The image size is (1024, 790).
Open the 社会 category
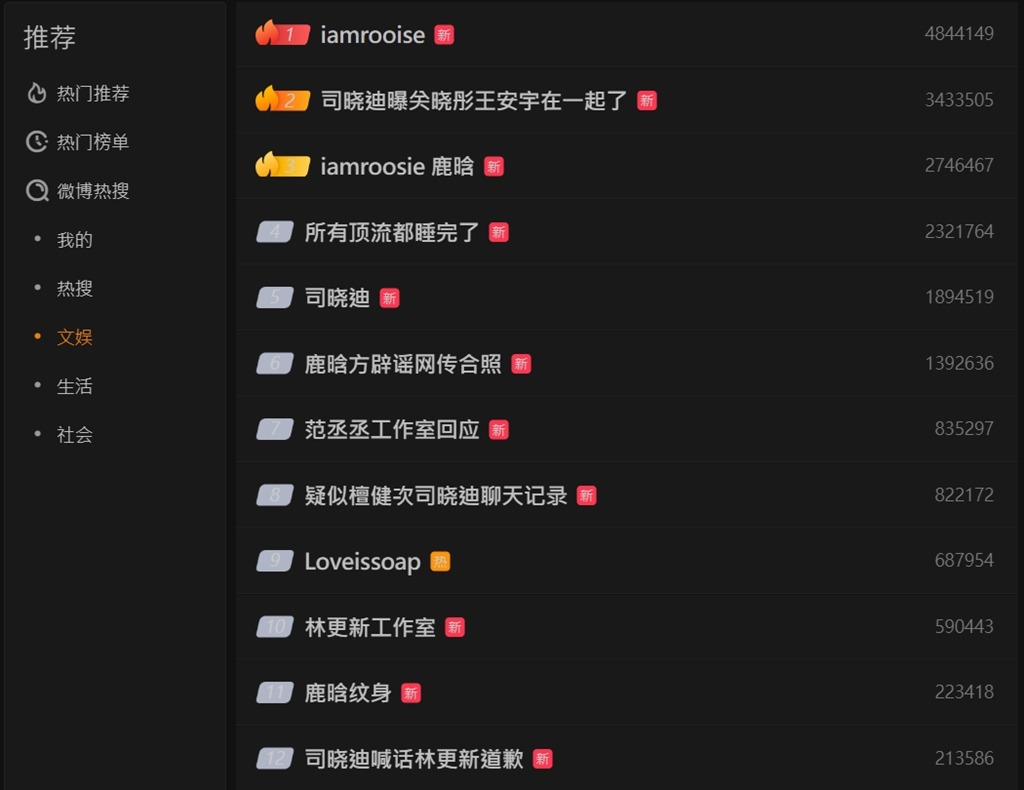(74, 435)
